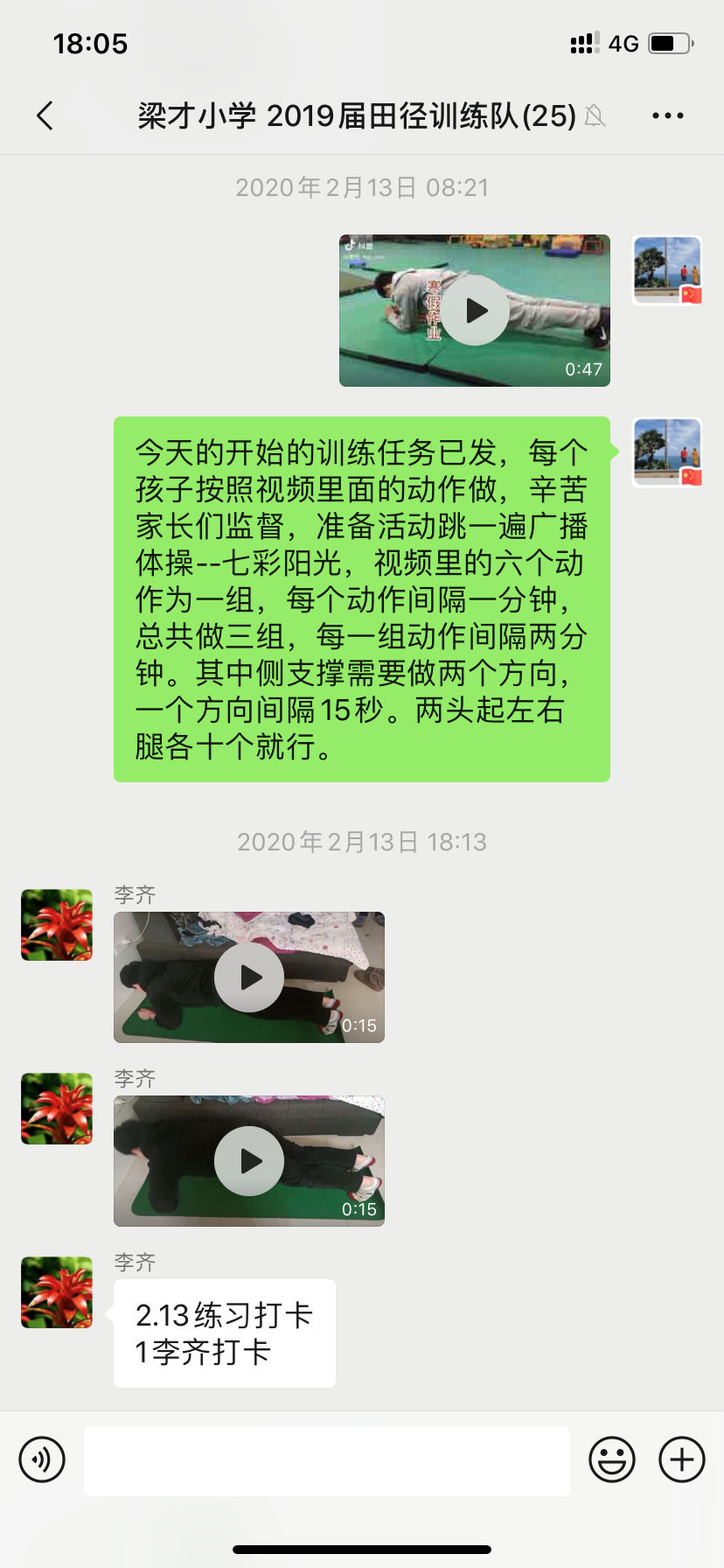Open 李齐's avatar beside 2.13练习打卡
Screen dimensions: 724x1568
(x=57, y=1292)
